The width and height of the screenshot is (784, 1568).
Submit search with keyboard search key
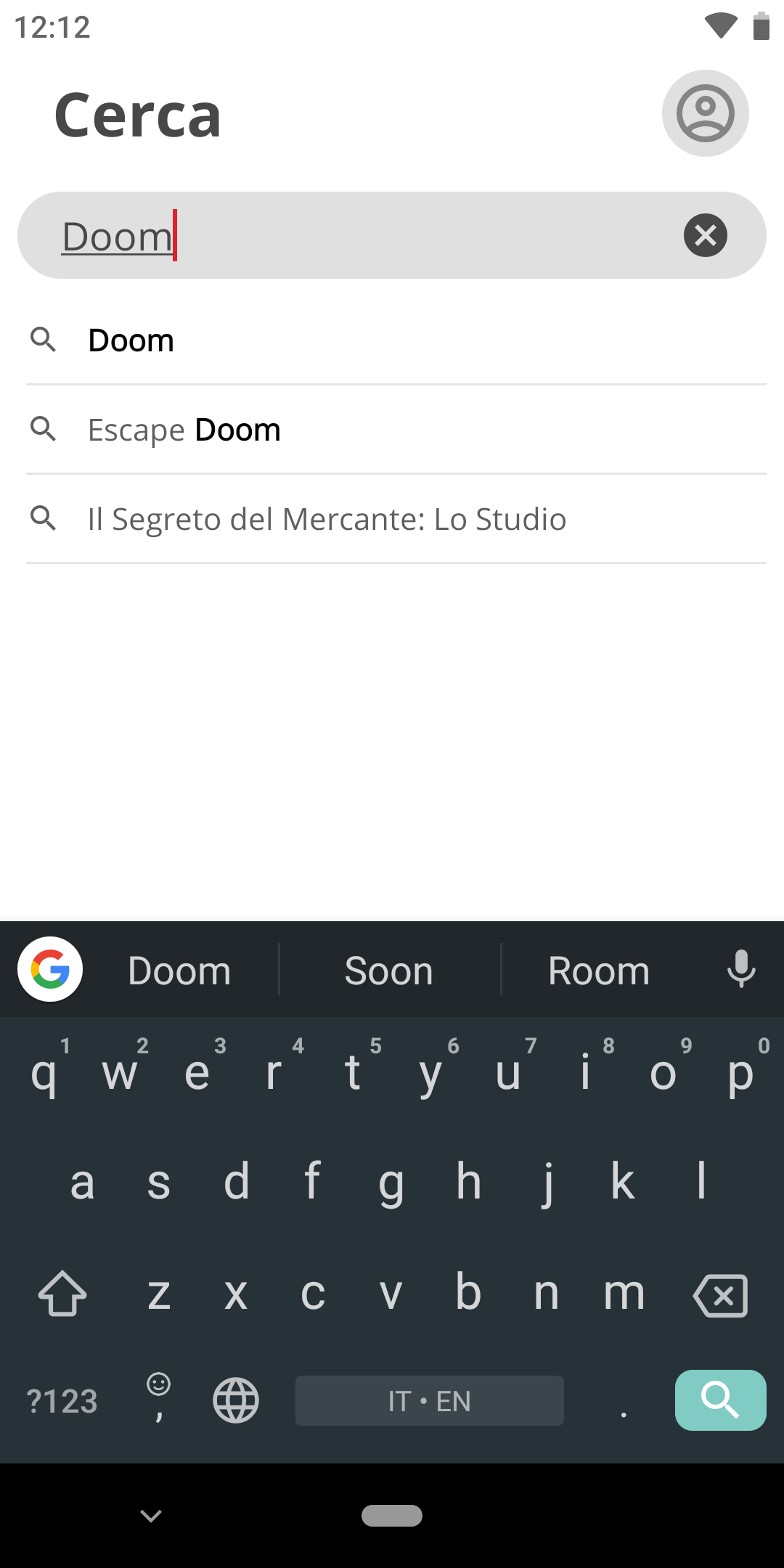tap(720, 1400)
